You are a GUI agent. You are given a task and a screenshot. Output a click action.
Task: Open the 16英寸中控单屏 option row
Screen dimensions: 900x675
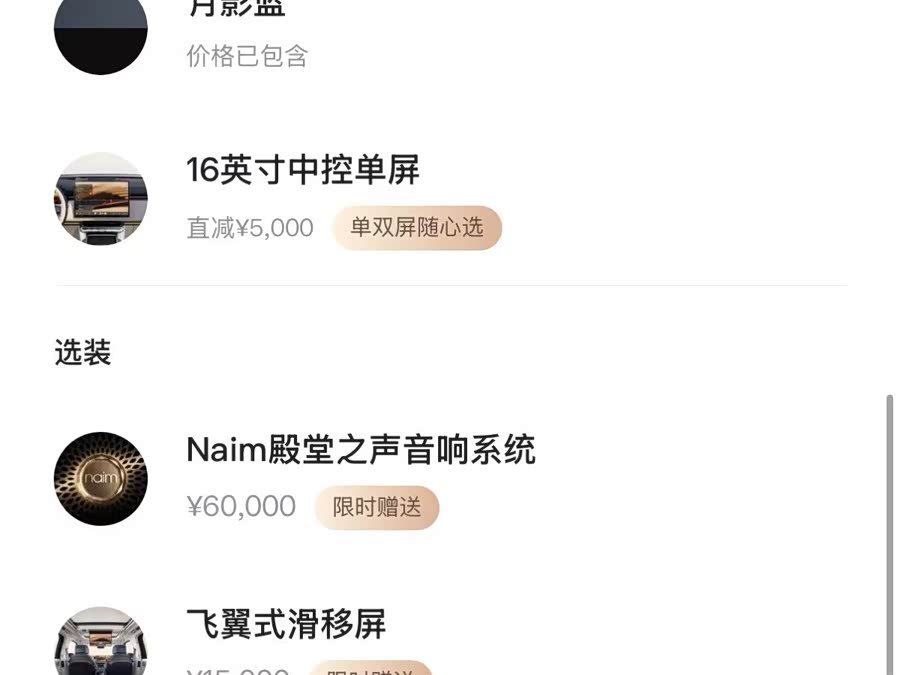coord(302,171)
